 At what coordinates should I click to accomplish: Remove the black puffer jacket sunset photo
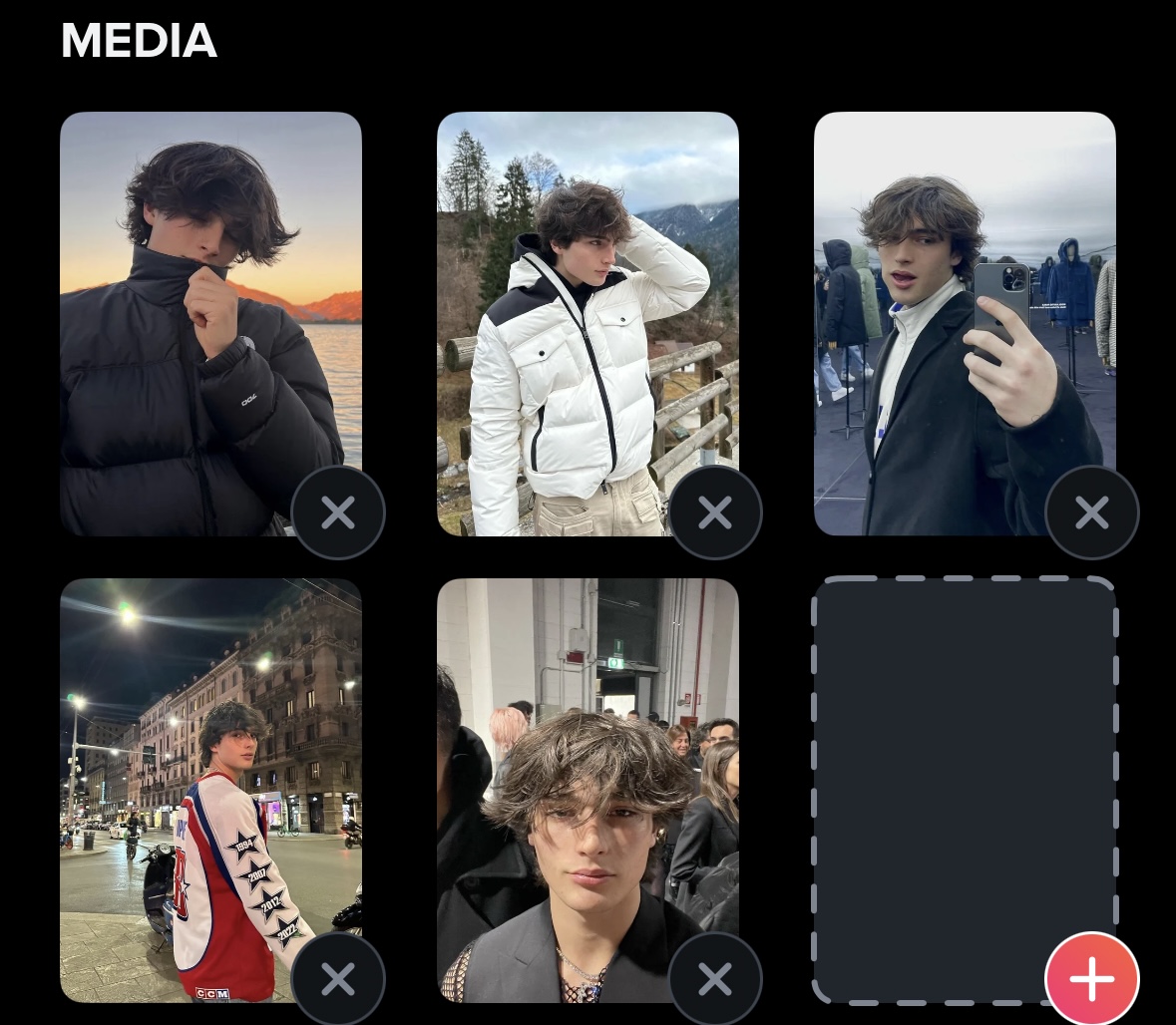(338, 512)
